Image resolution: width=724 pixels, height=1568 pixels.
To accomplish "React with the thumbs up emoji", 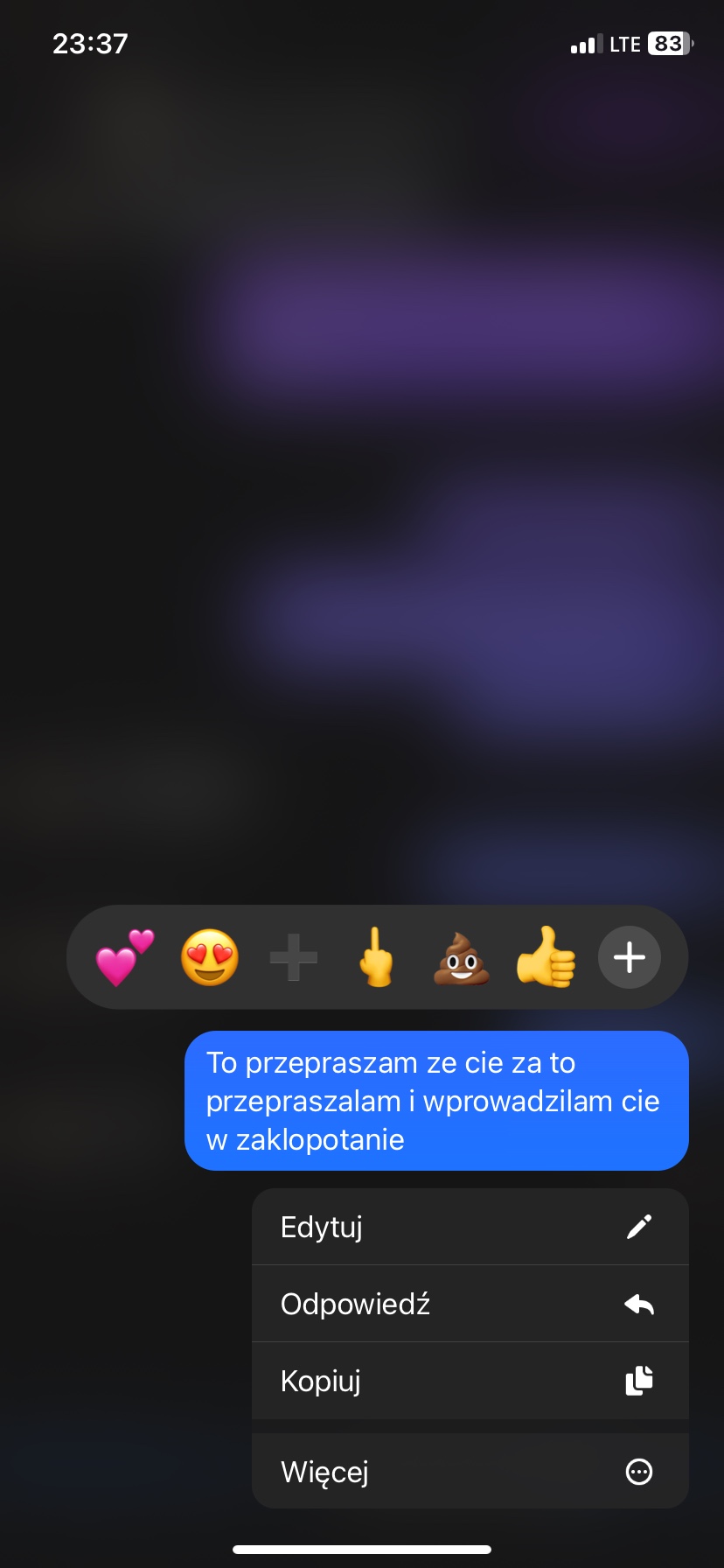I will [546, 958].
